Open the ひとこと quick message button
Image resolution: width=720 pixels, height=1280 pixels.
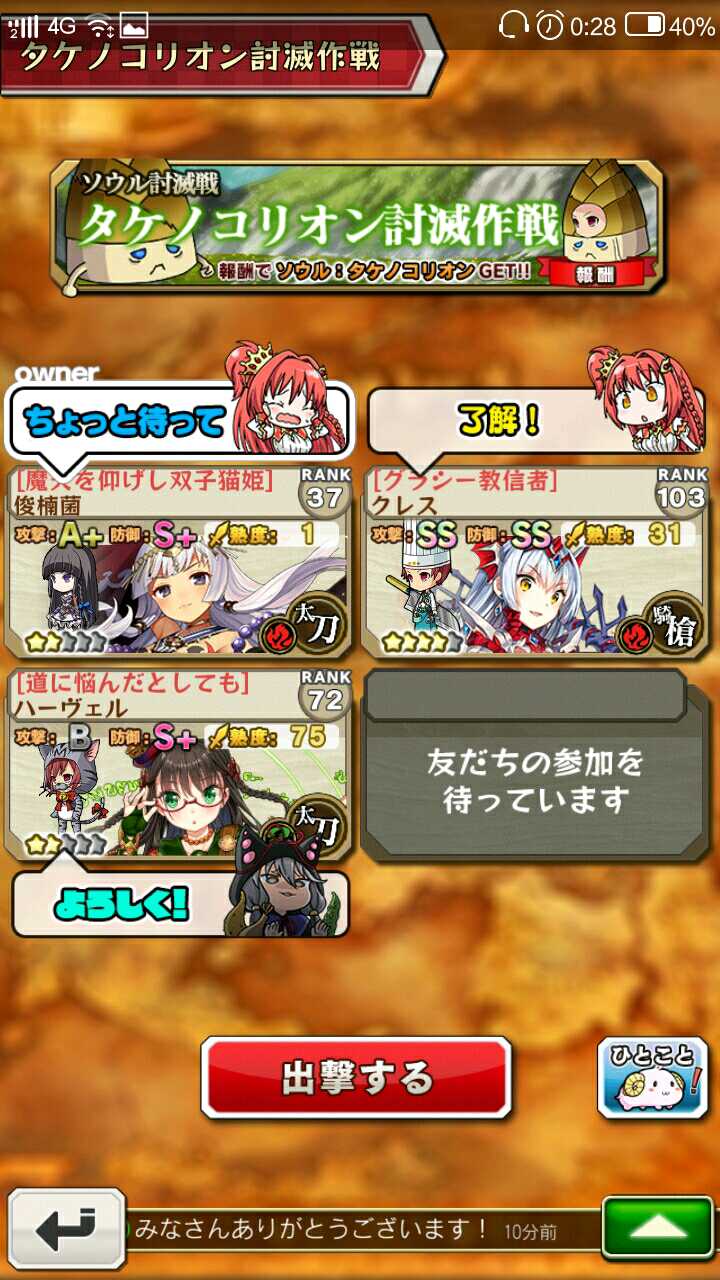coord(652,1077)
